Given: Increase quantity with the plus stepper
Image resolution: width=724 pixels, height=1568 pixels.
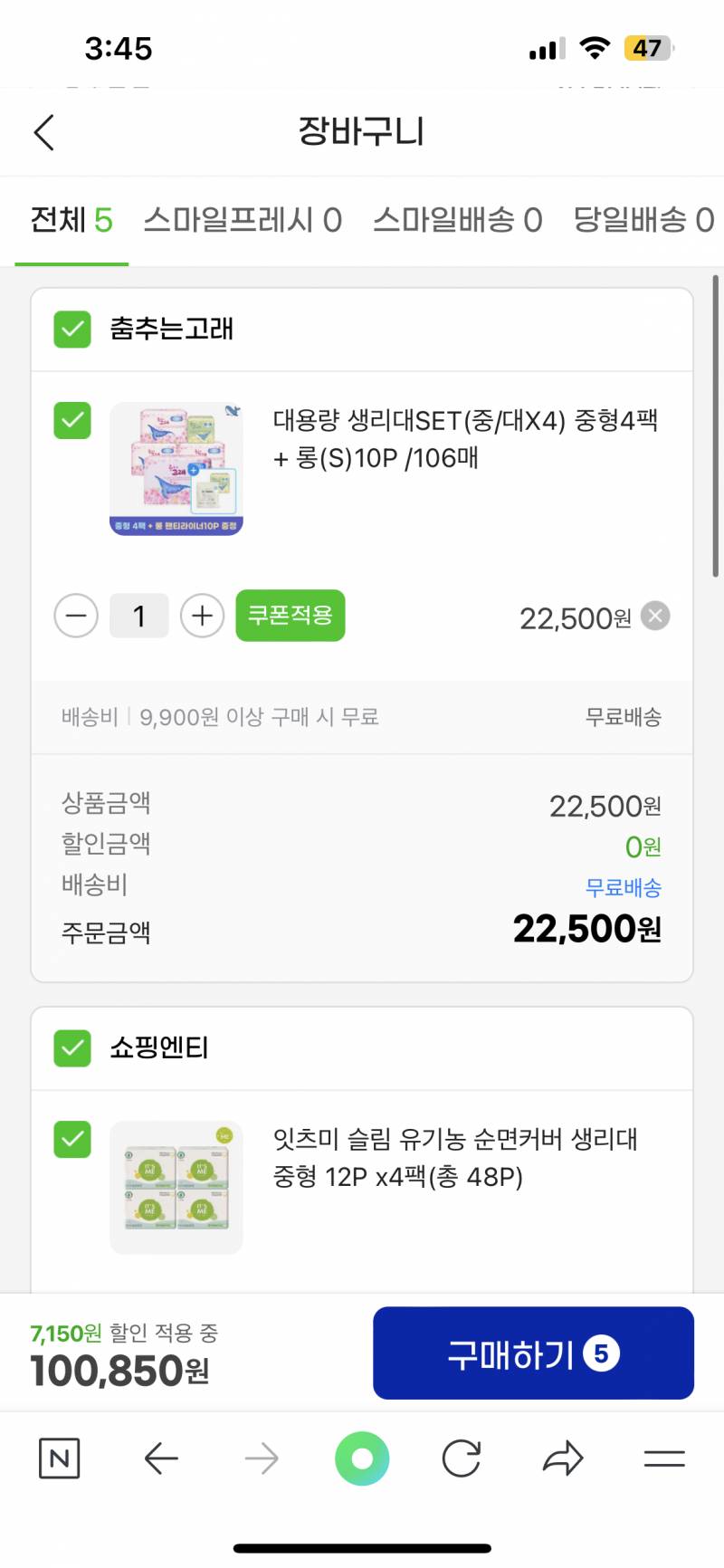Looking at the screenshot, I should [x=202, y=616].
